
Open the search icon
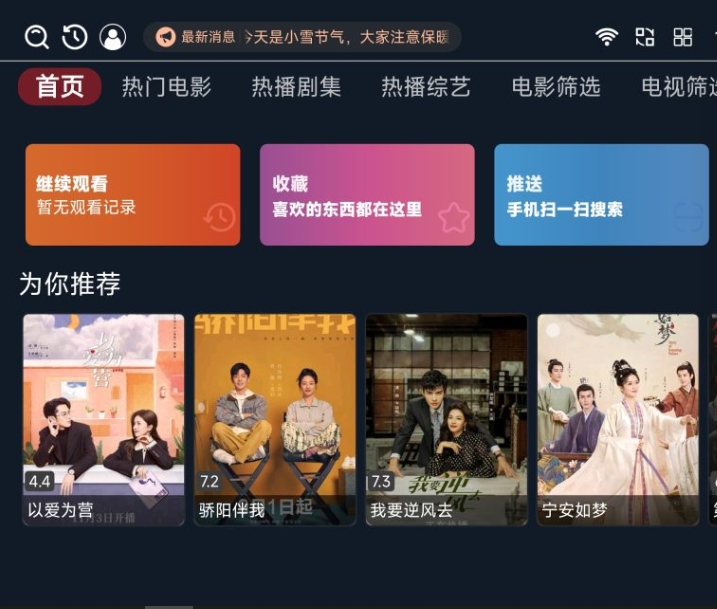pyautogui.click(x=37, y=37)
